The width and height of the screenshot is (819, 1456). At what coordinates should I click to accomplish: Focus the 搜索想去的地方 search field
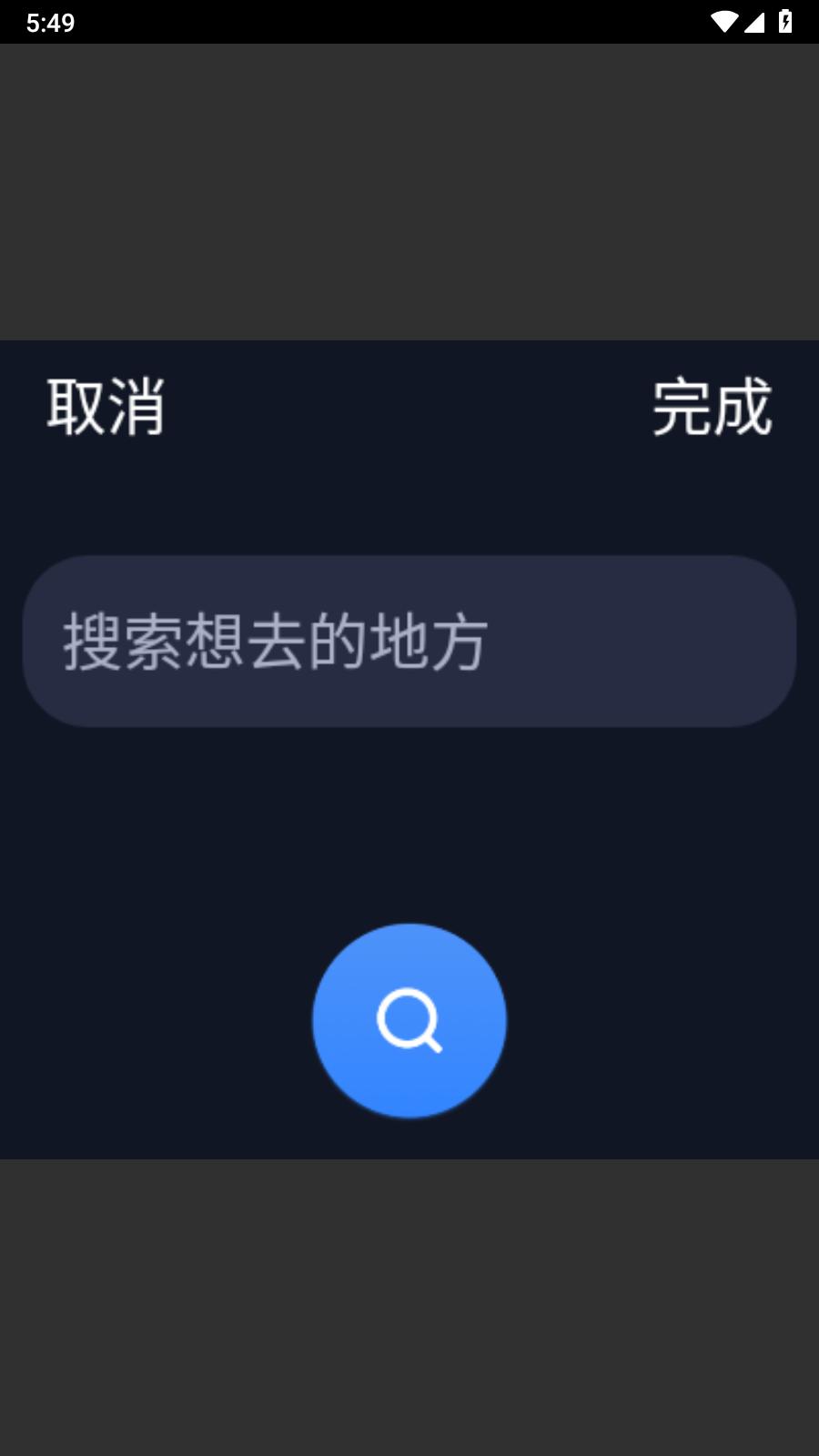pos(409,642)
